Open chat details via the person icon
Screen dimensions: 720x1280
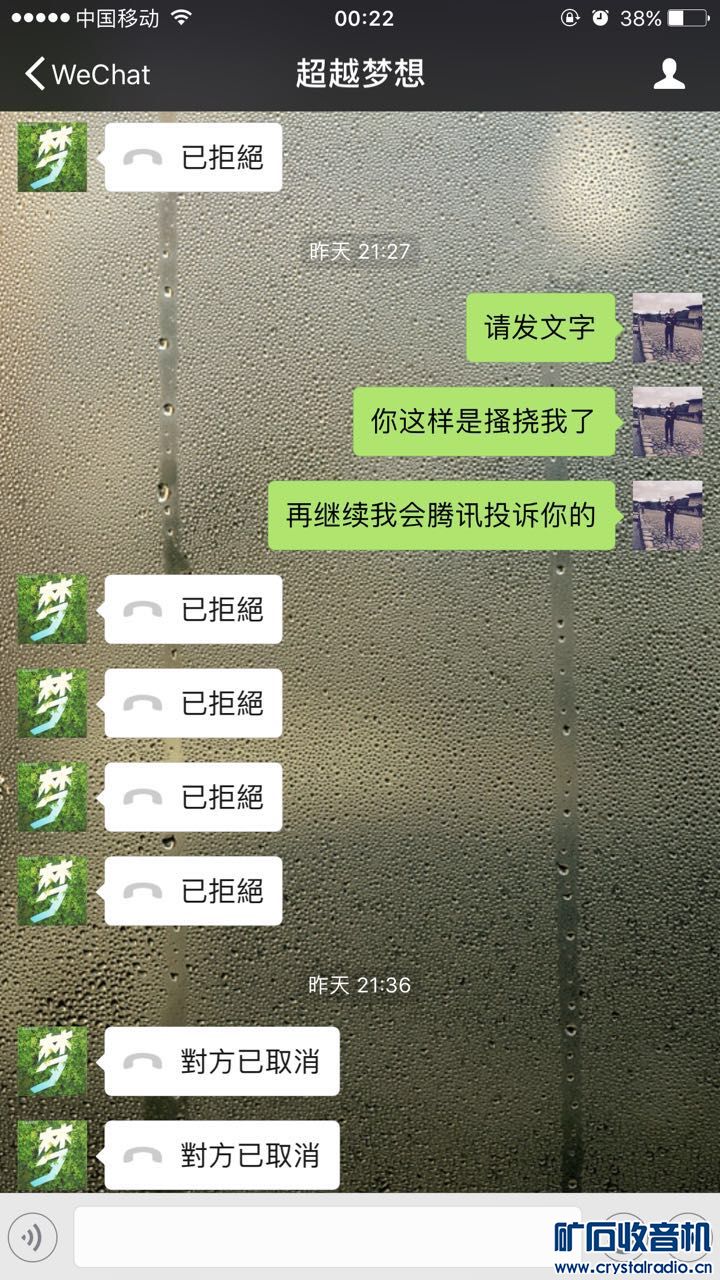(x=669, y=74)
